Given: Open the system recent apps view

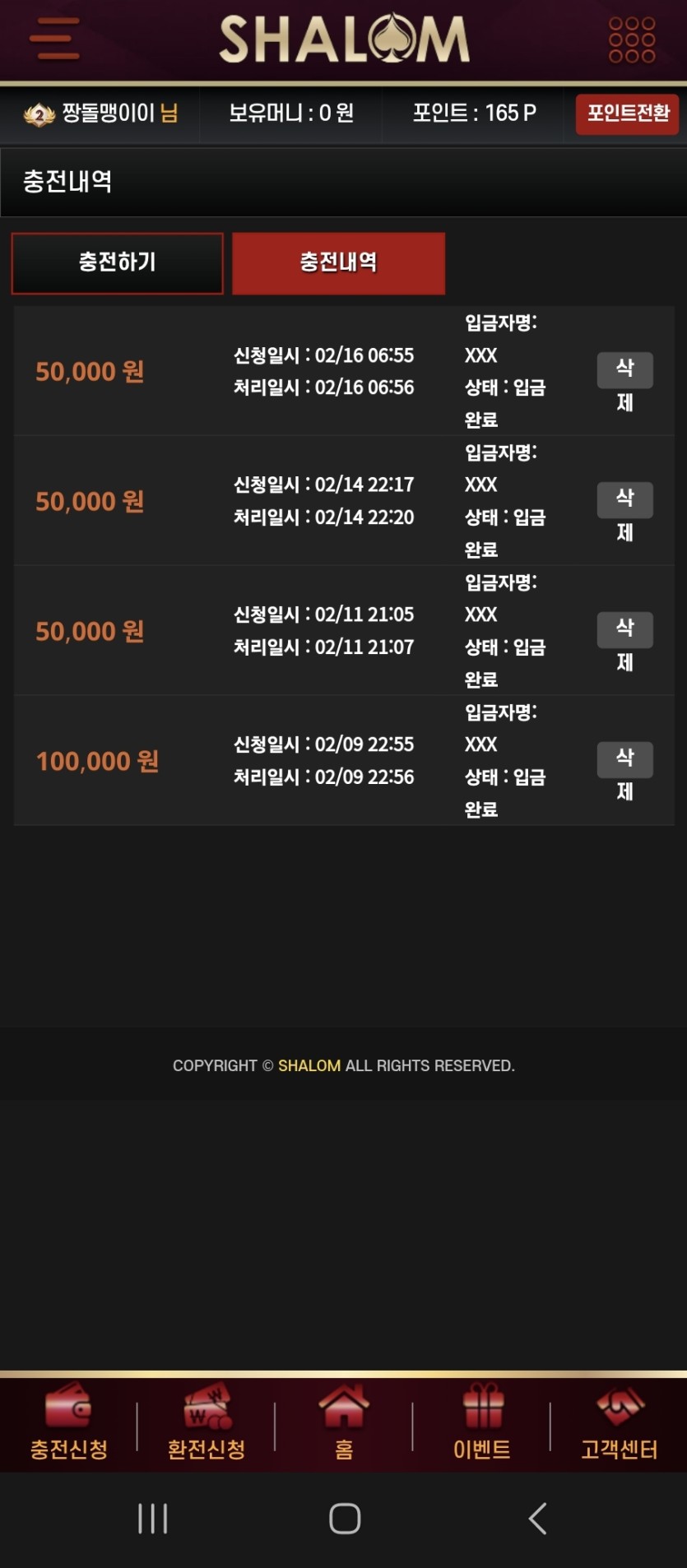Looking at the screenshot, I should [152, 1519].
